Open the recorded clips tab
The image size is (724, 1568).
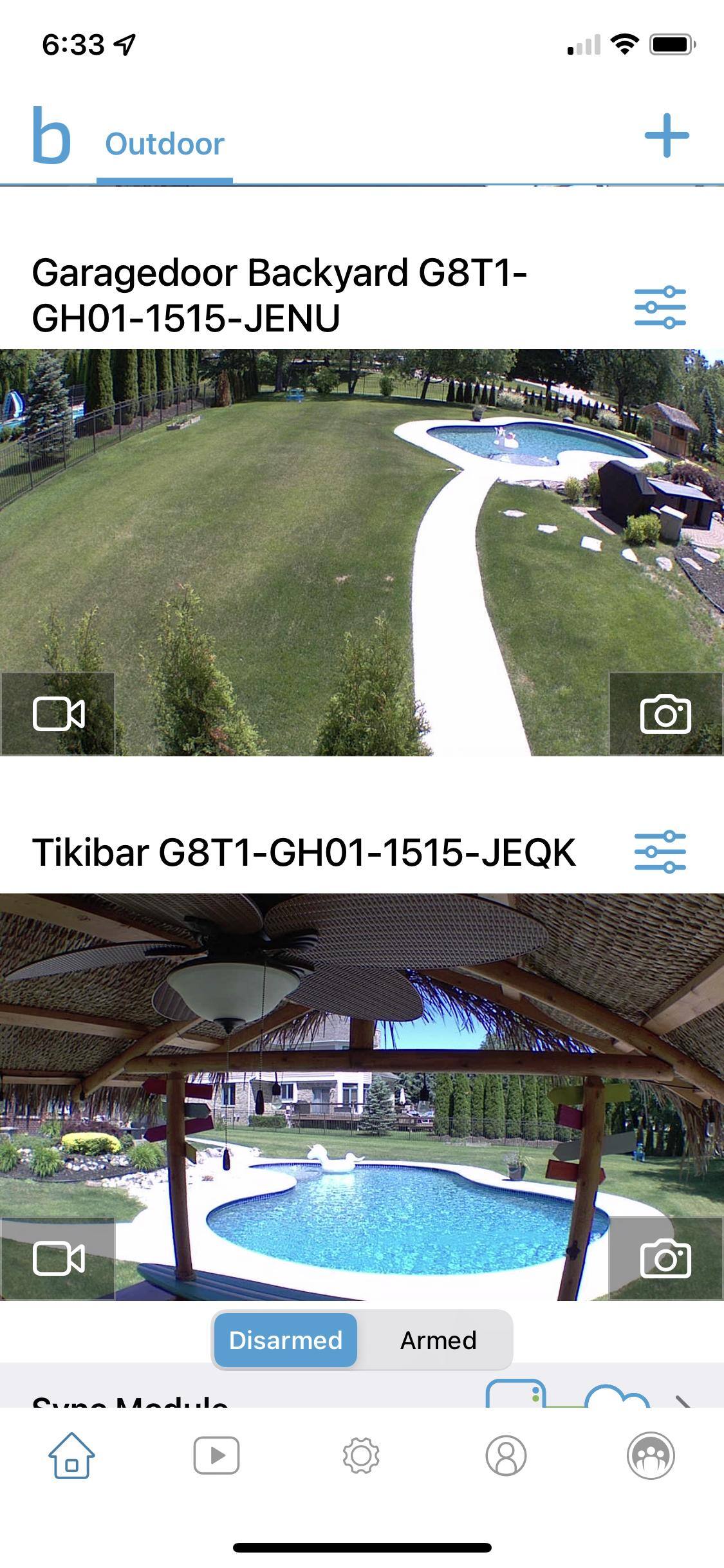(216, 1455)
